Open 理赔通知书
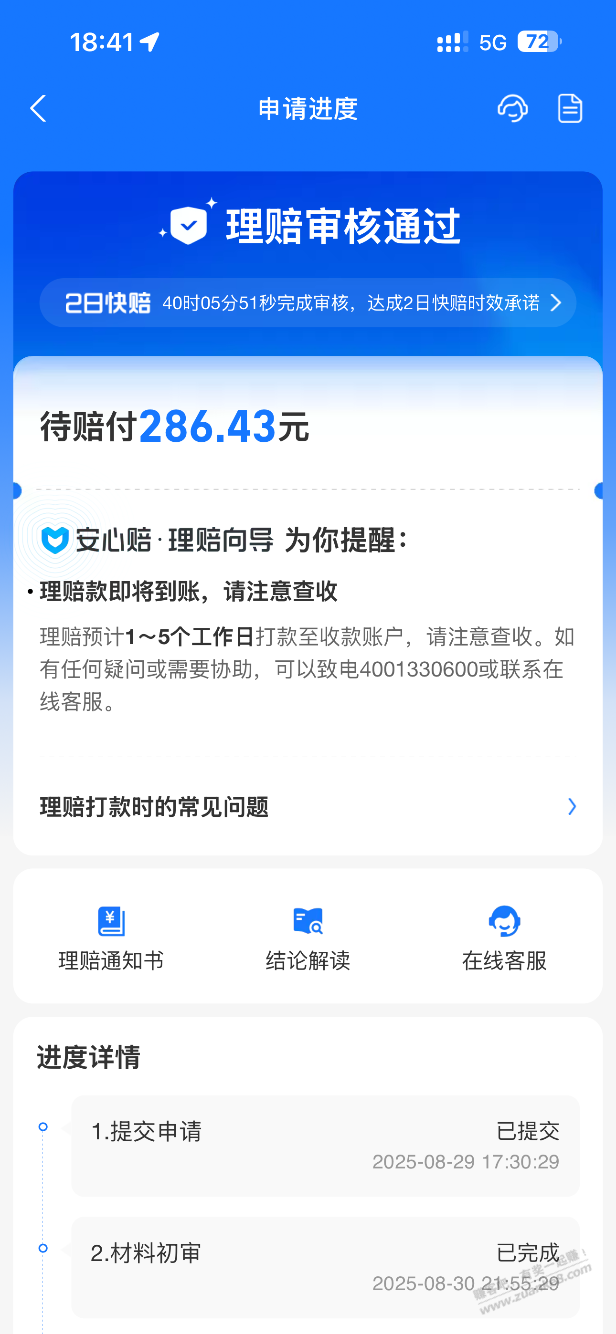The image size is (616, 1334). click(x=111, y=937)
